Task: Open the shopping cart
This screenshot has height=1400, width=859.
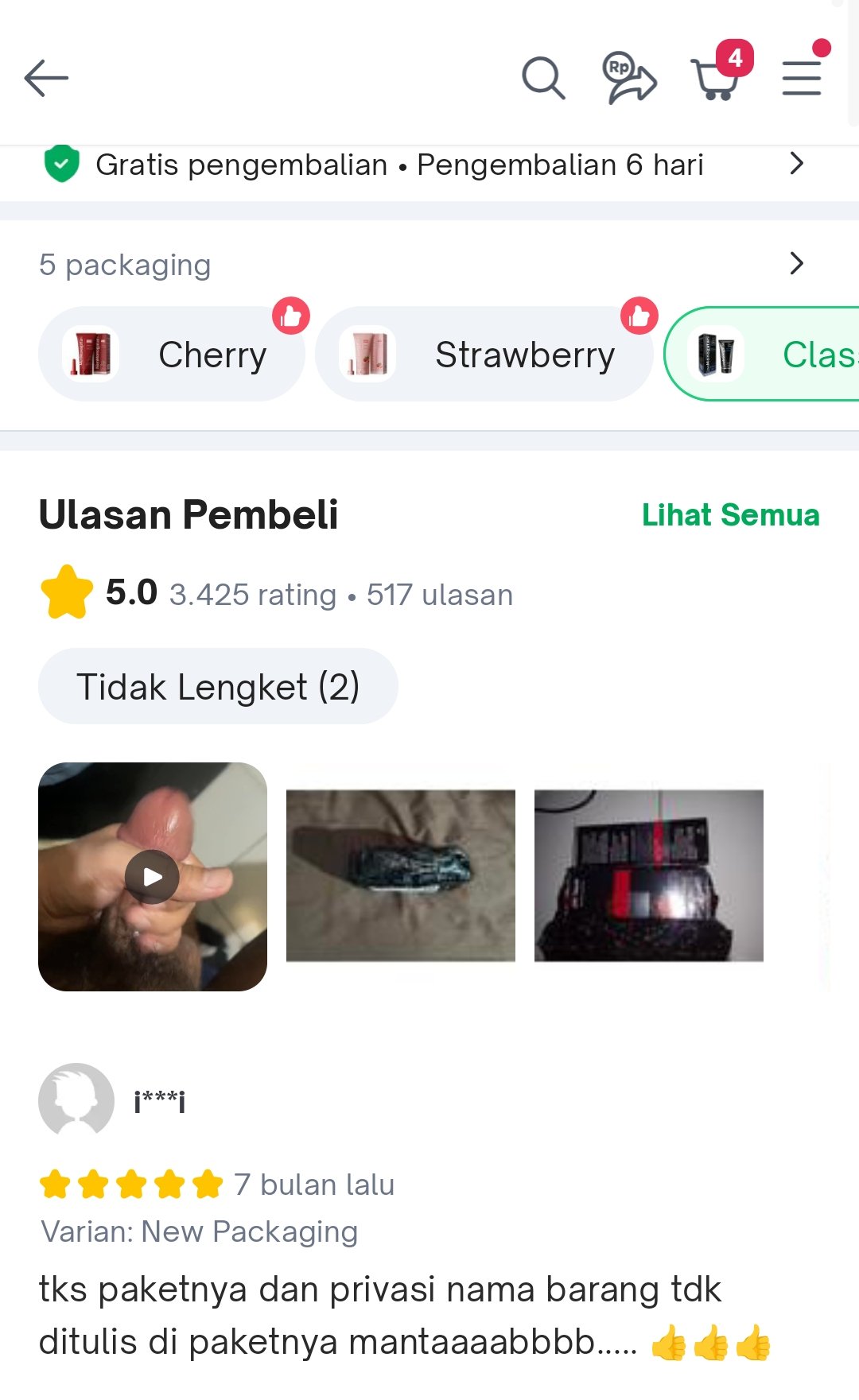Action: pos(716,78)
